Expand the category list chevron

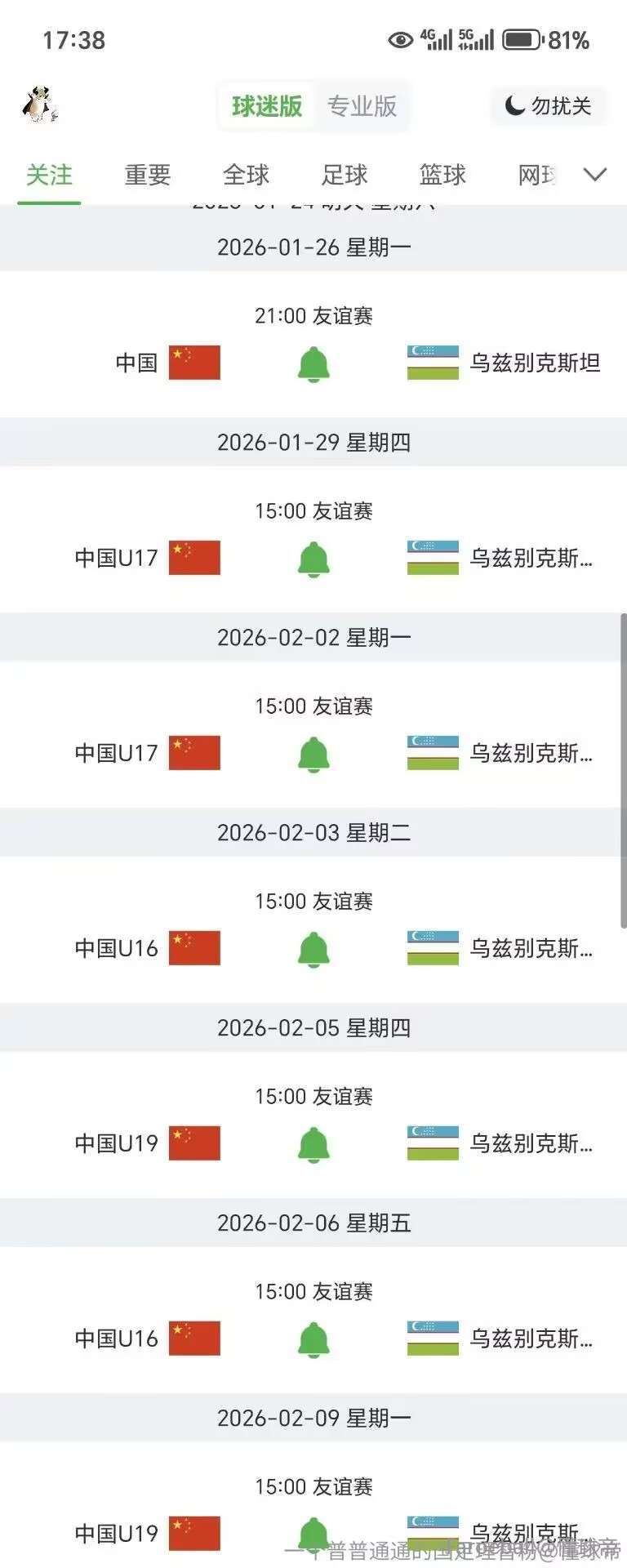point(595,175)
